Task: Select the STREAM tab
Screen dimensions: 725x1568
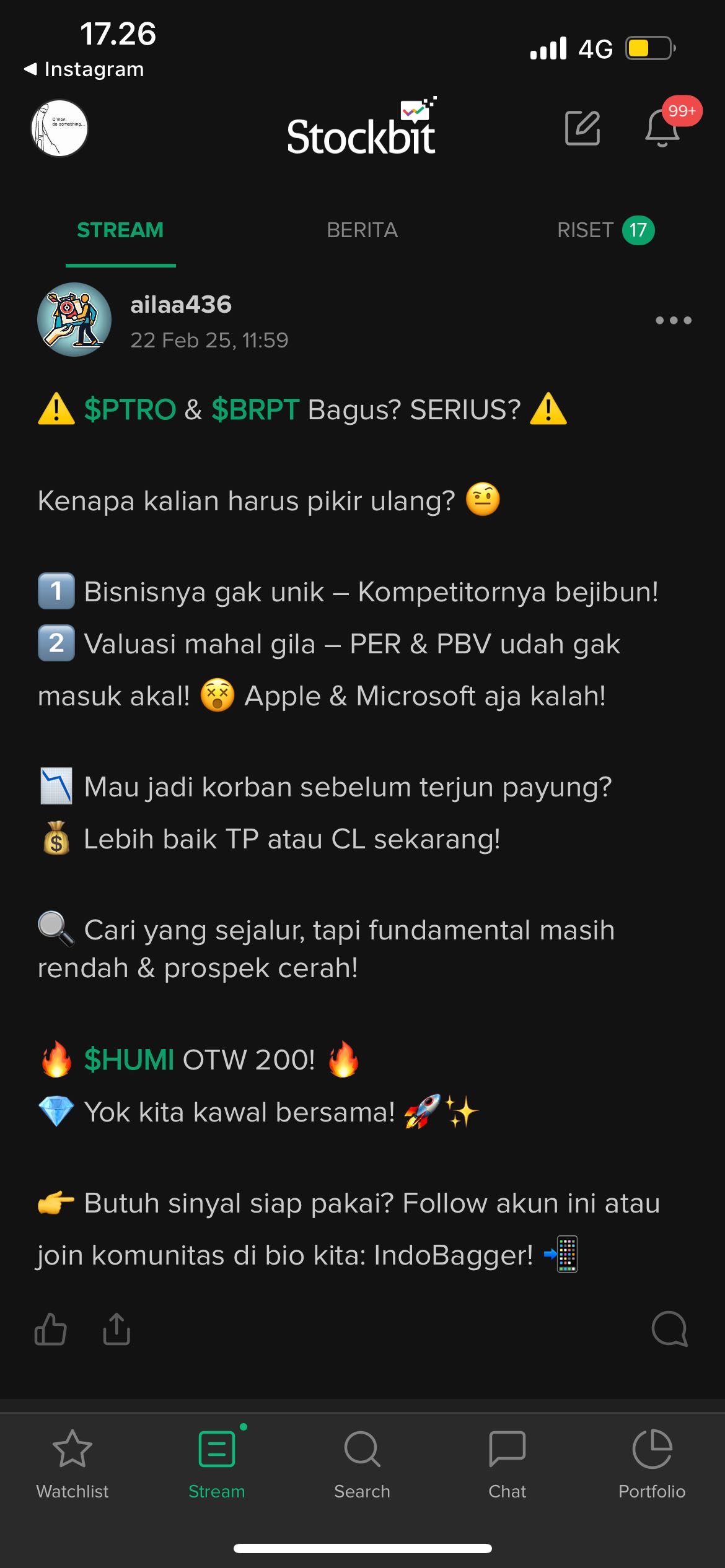Action: (120, 230)
